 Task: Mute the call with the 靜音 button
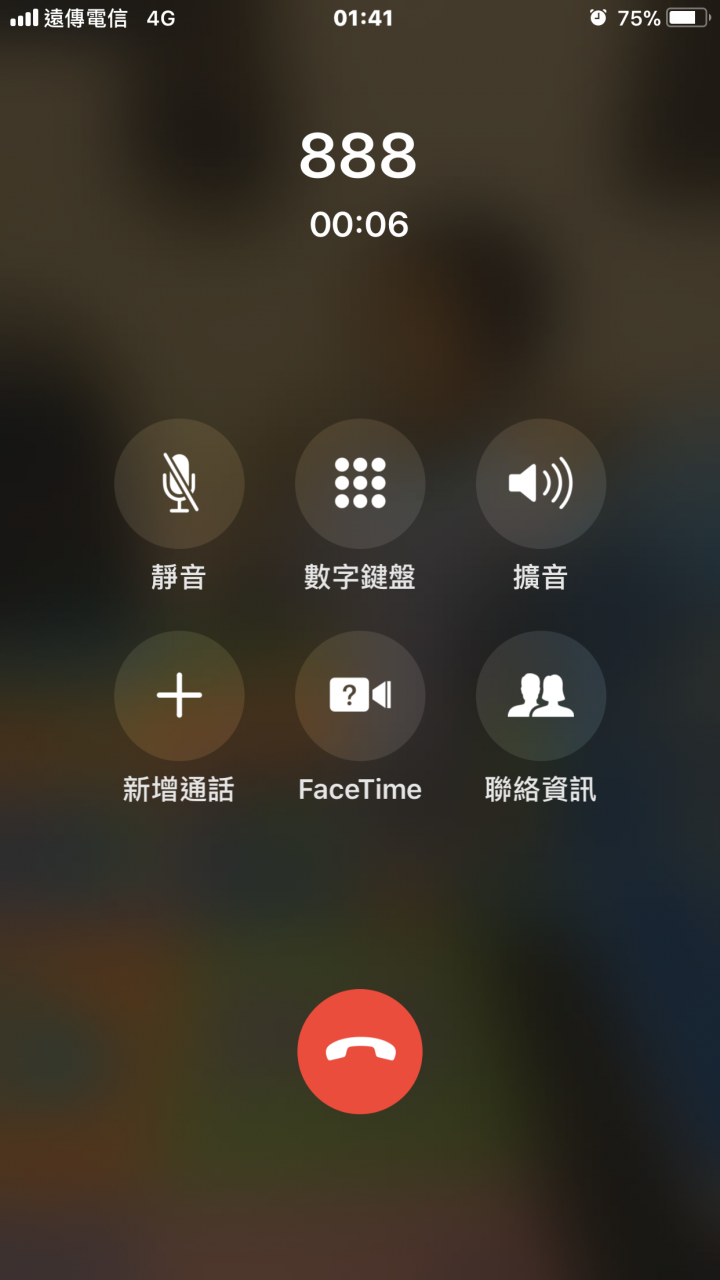tap(179, 483)
